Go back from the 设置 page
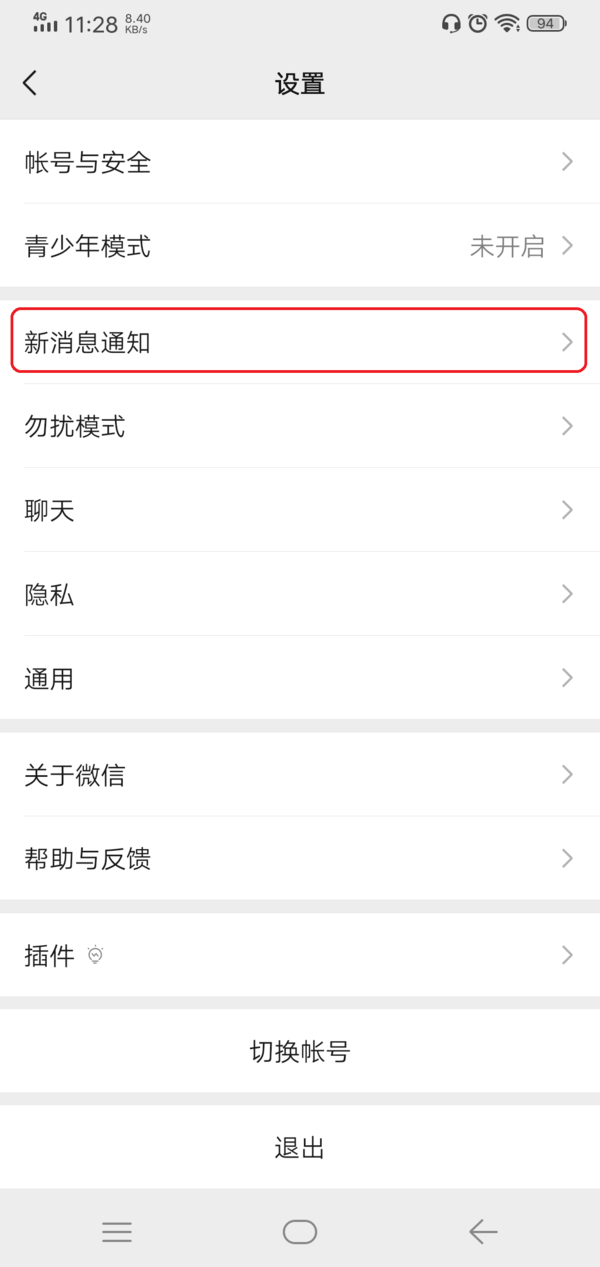The image size is (600, 1267). pos(30,83)
